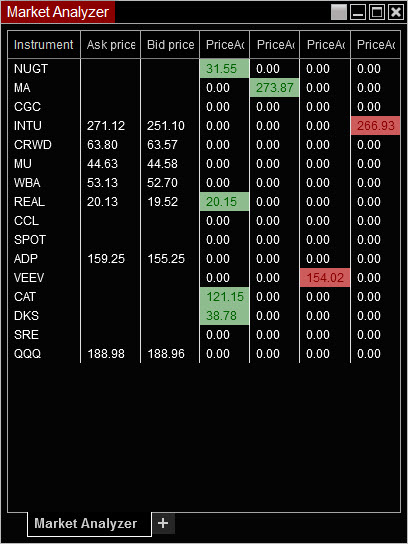Sort by the Instrument column header
Viewport: 408px width, 544px height.
click(44, 45)
